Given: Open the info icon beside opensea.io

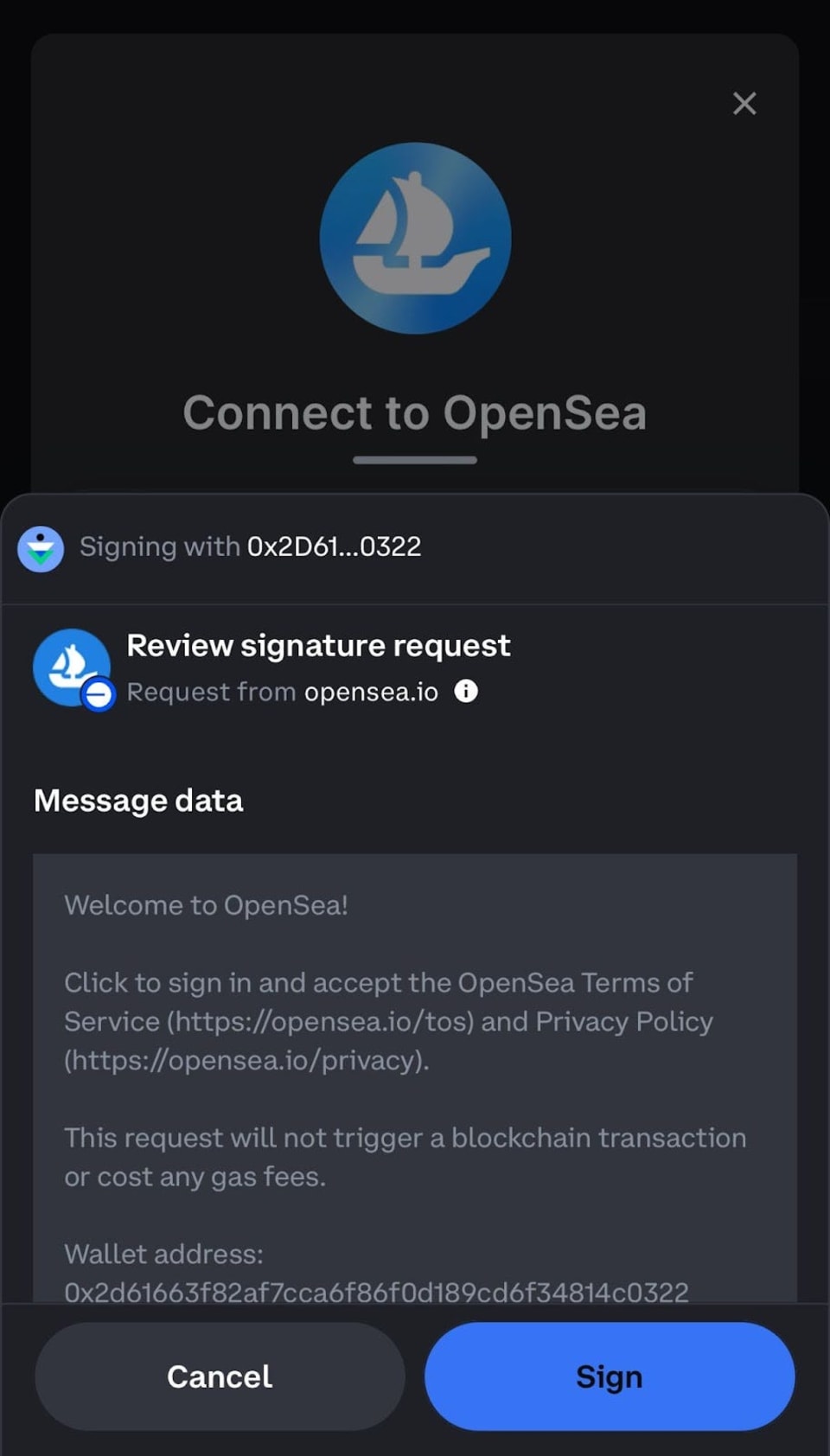Looking at the screenshot, I should coord(466,692).
